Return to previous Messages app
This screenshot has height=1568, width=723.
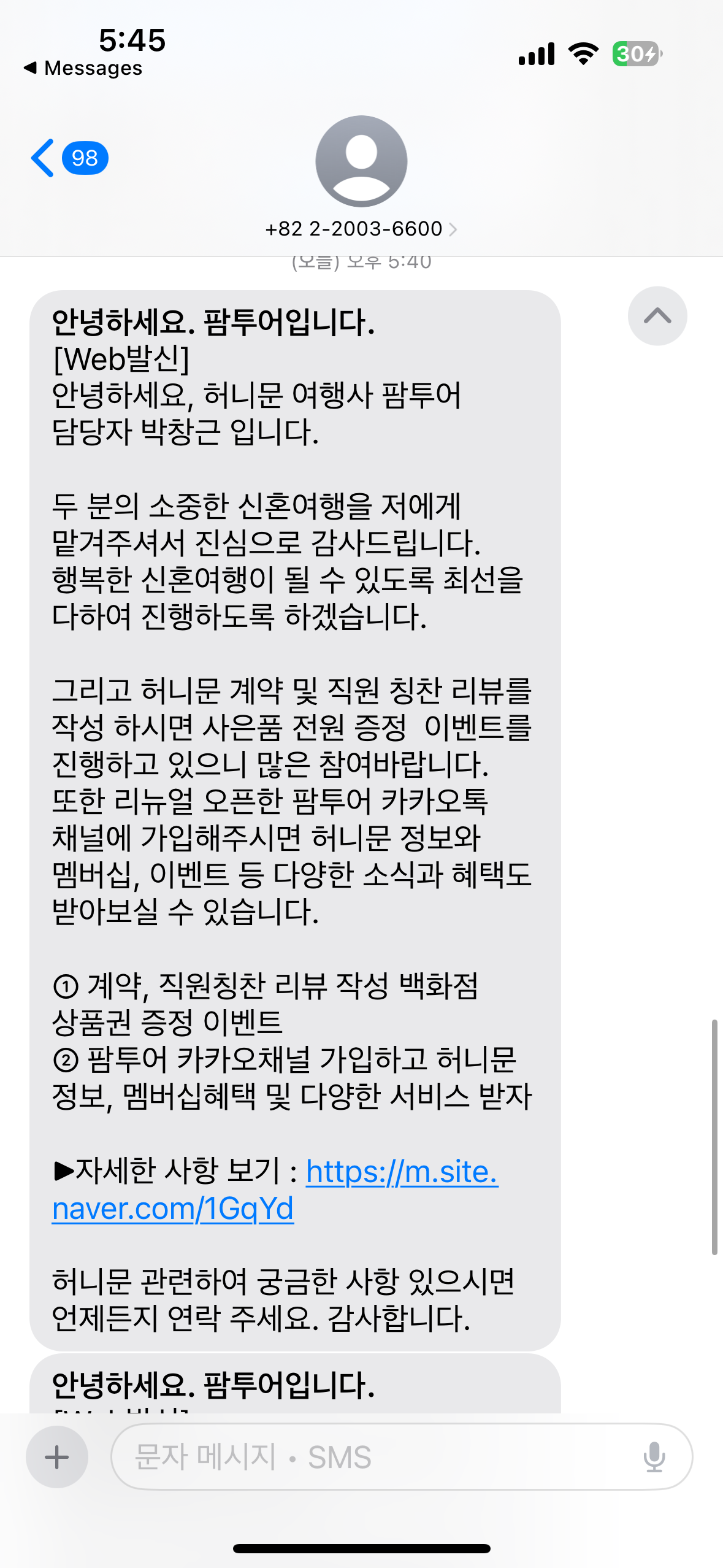pyautogui.click(x=83, y=68)
